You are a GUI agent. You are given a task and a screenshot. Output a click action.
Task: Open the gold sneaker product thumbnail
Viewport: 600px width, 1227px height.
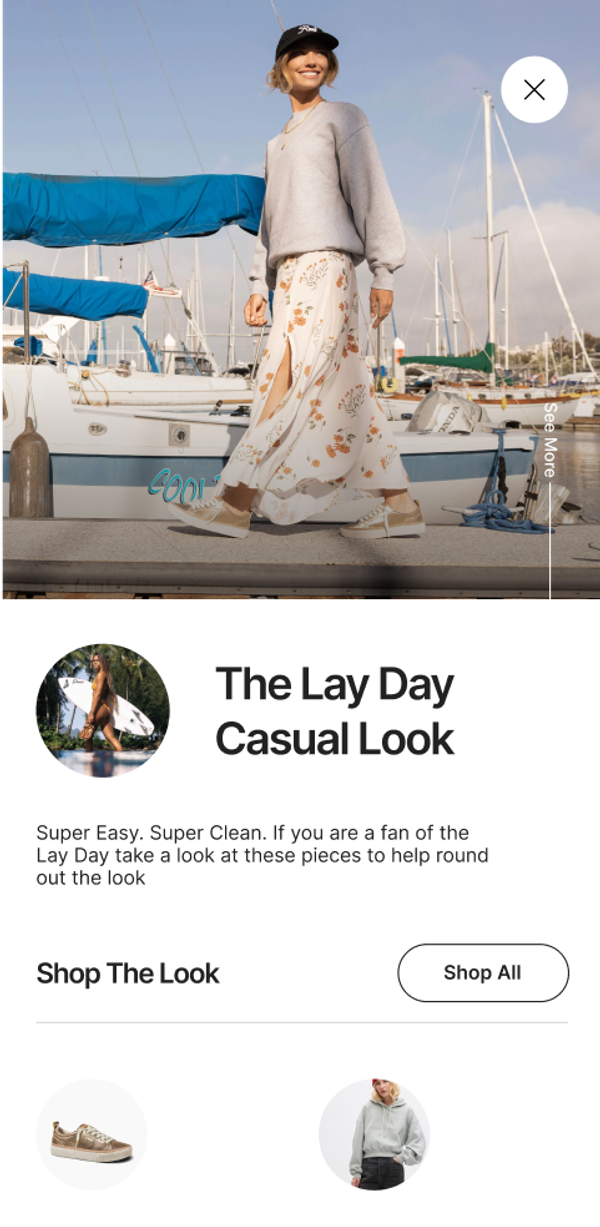point(91,1135)
